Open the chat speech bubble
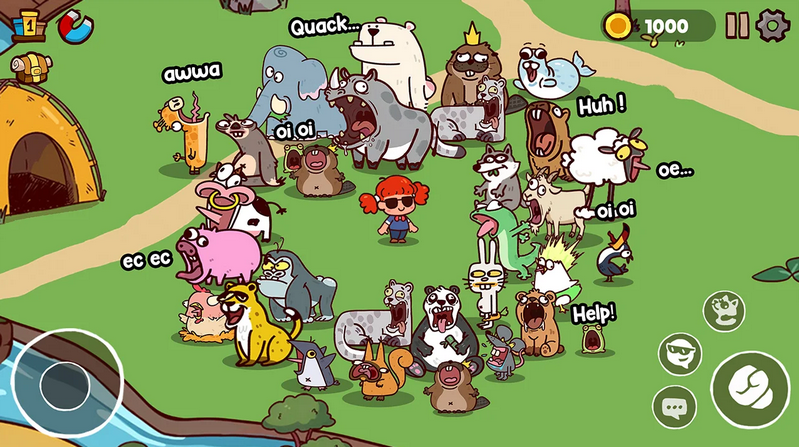 tap(673, 407)
